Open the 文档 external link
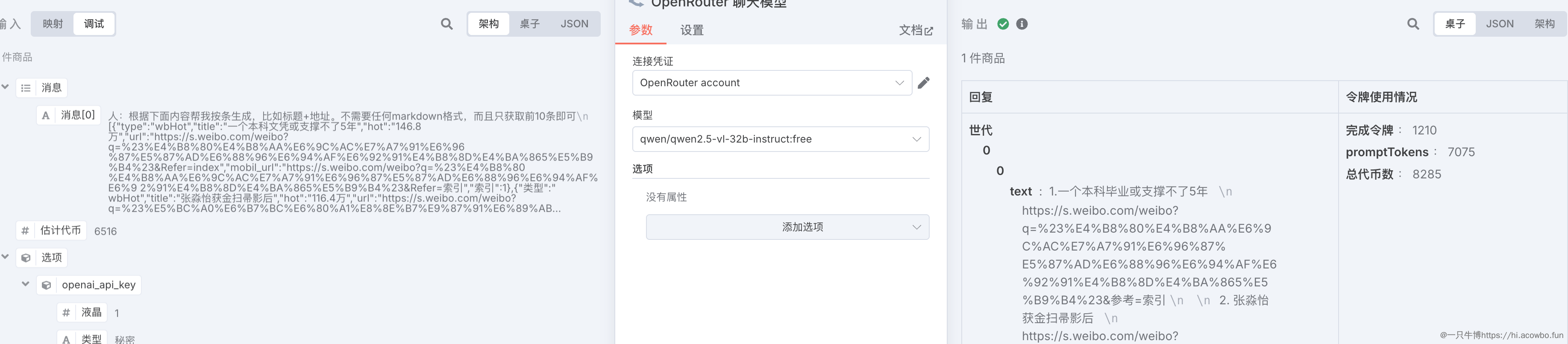This screenshot has height=344, width=1568. [x=916, y=30]
